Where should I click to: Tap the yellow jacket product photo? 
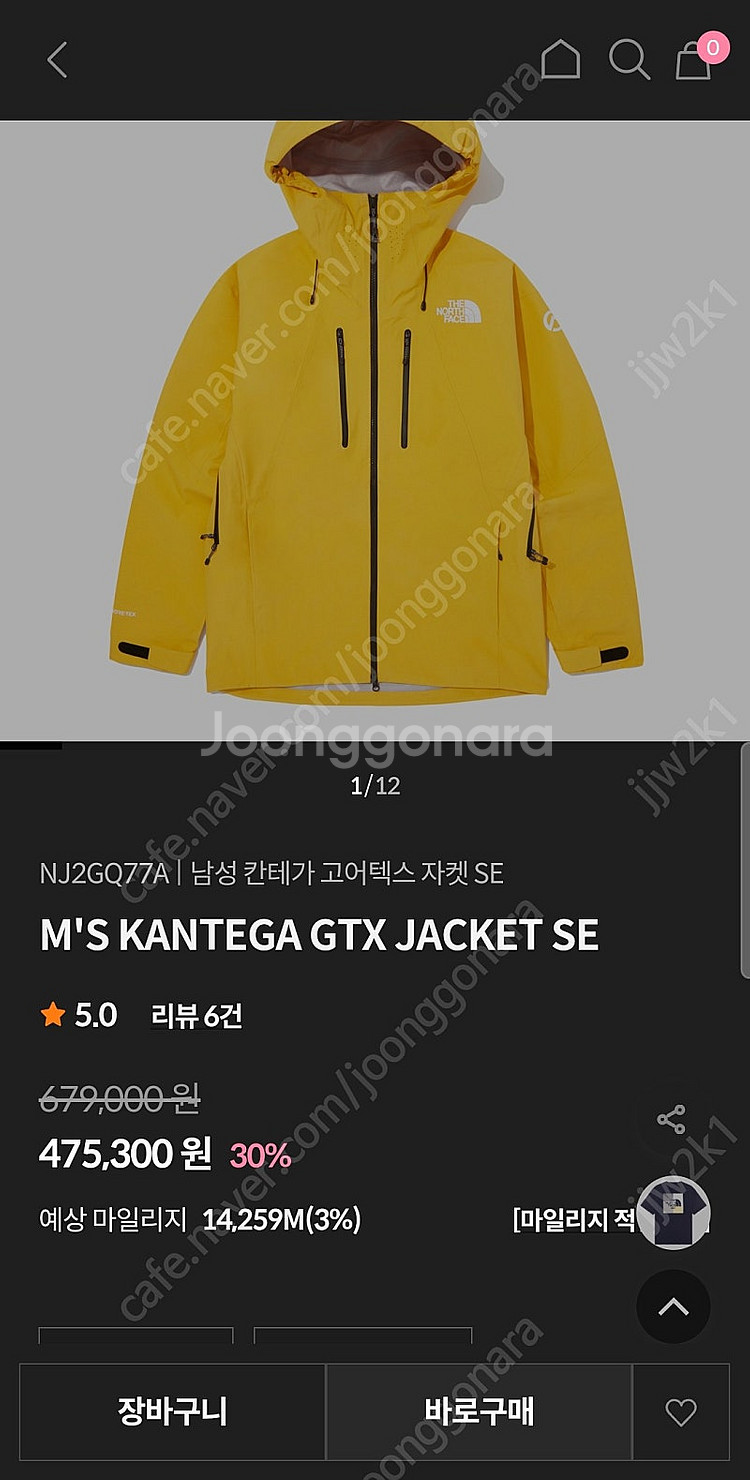coord(375,420)
